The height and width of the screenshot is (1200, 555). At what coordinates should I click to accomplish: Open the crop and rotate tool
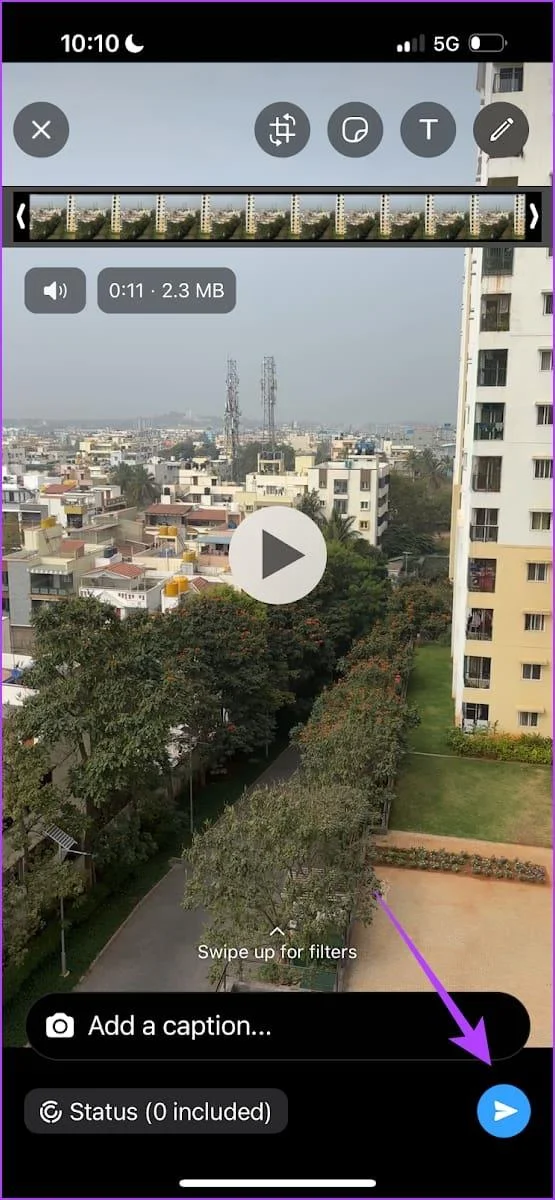[x=282, y=130]
